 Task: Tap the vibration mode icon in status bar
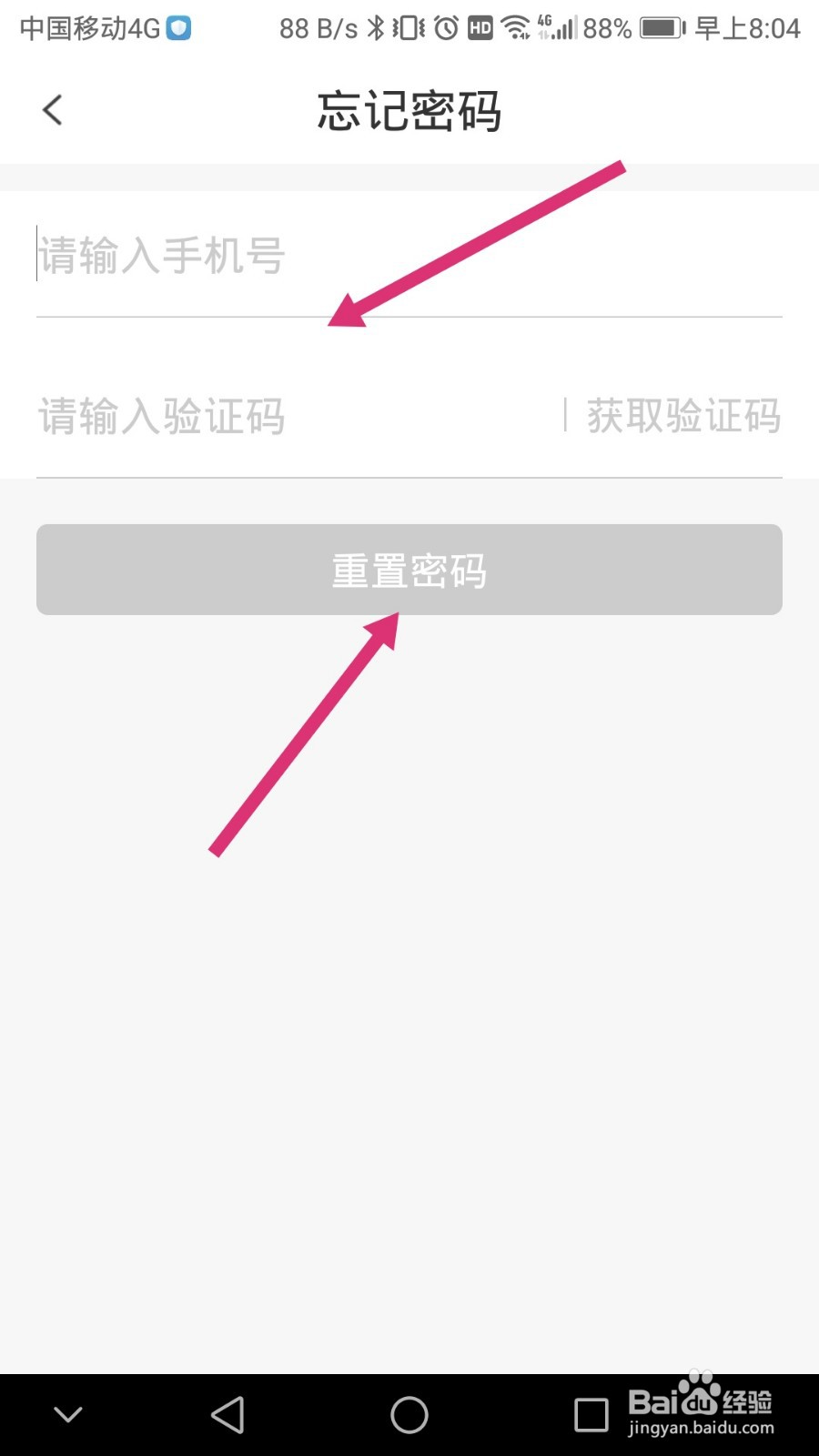point(409,28)
